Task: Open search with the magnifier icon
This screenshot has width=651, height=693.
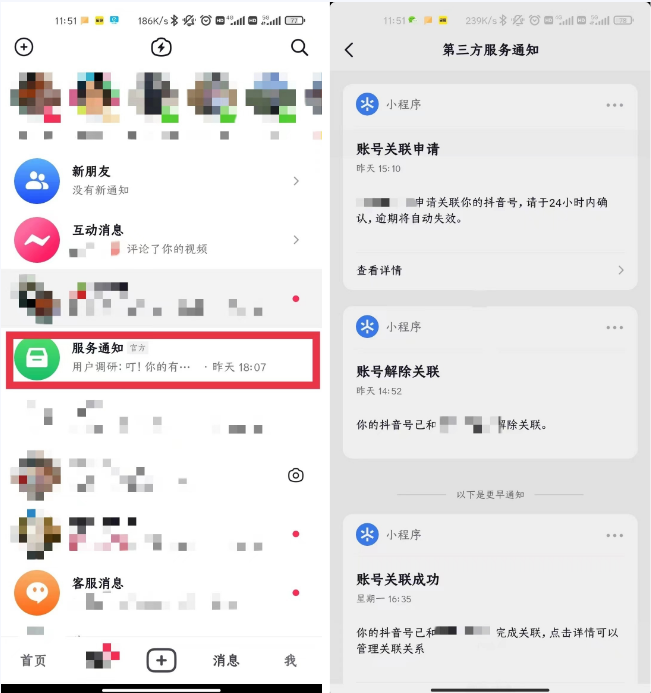Action: point(299,47)
